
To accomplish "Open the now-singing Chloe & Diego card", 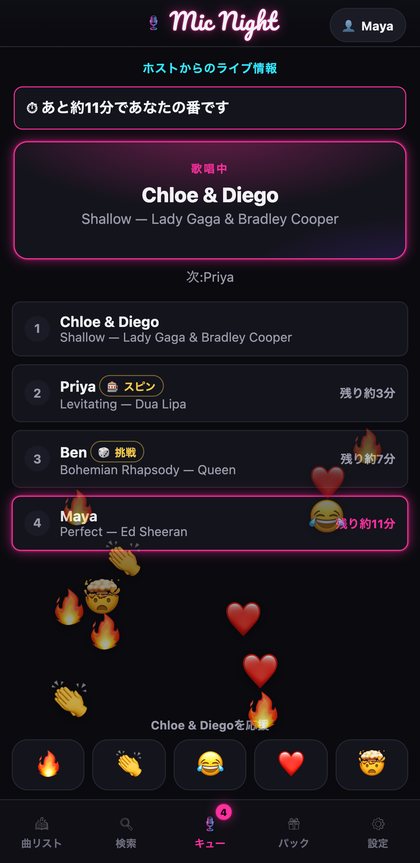I will pyautogui.click(x=210, y=200).
